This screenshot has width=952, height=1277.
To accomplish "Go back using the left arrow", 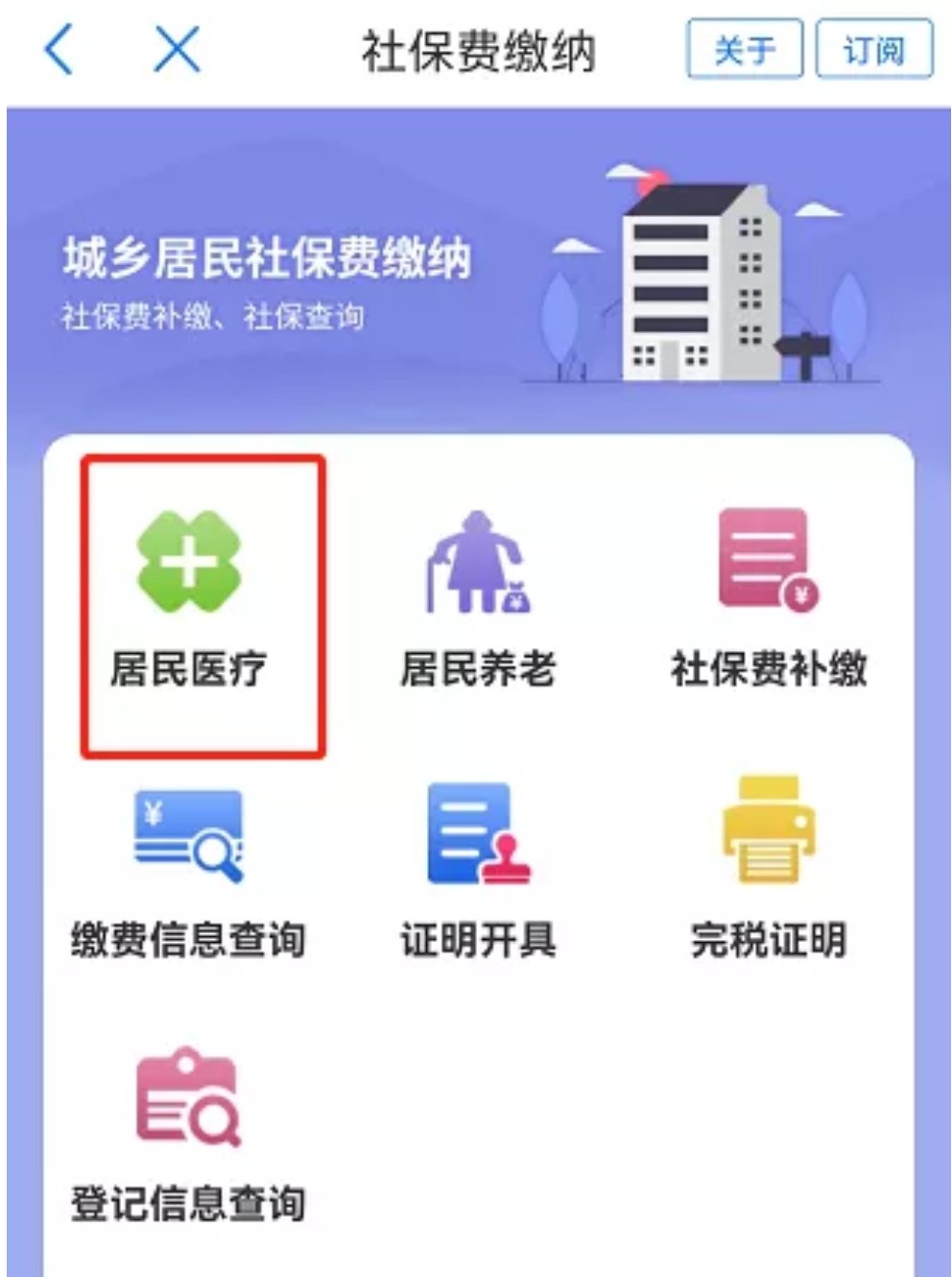I will coord(59,49).
